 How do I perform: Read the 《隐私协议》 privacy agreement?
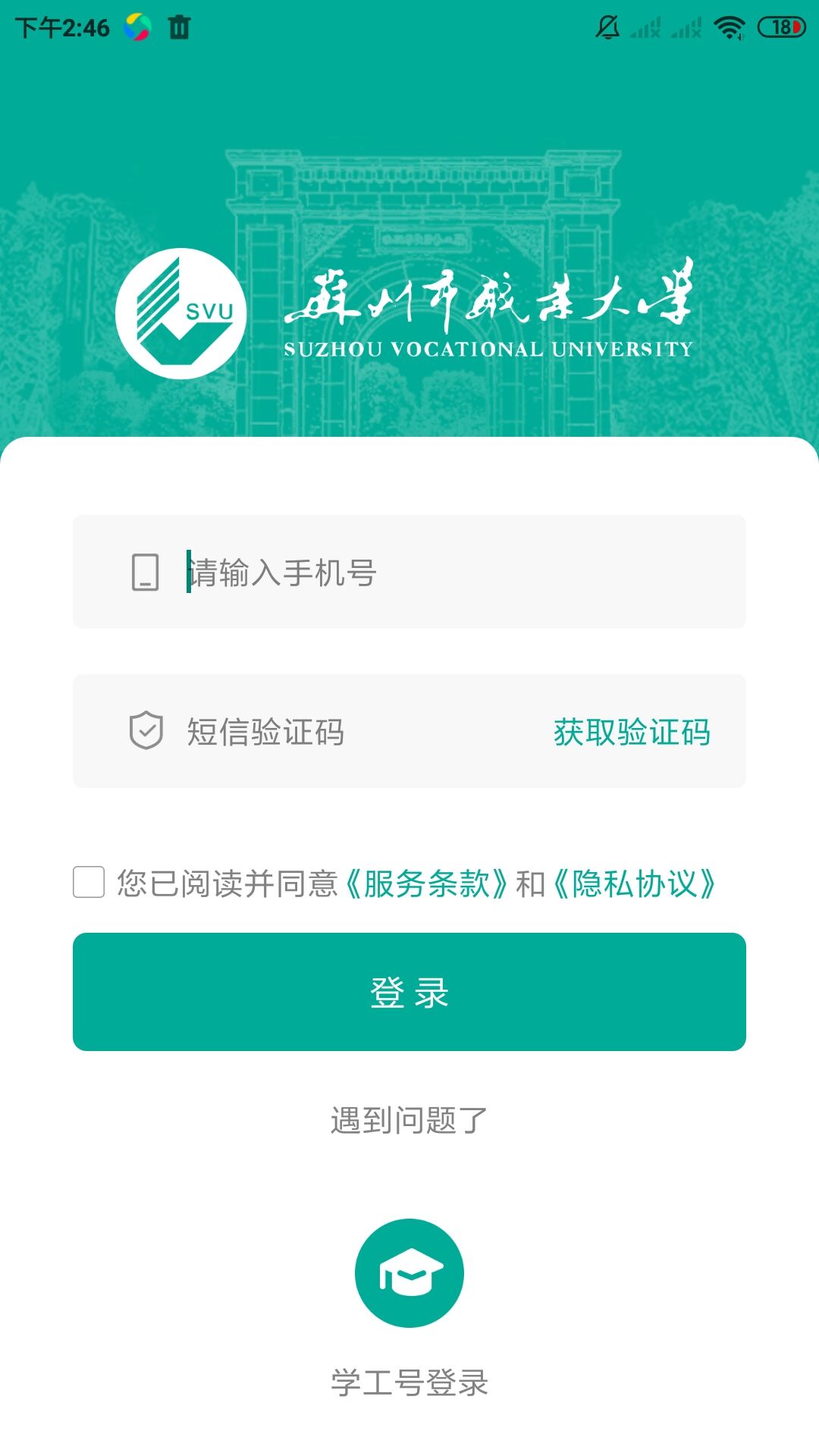pos(635,883)
